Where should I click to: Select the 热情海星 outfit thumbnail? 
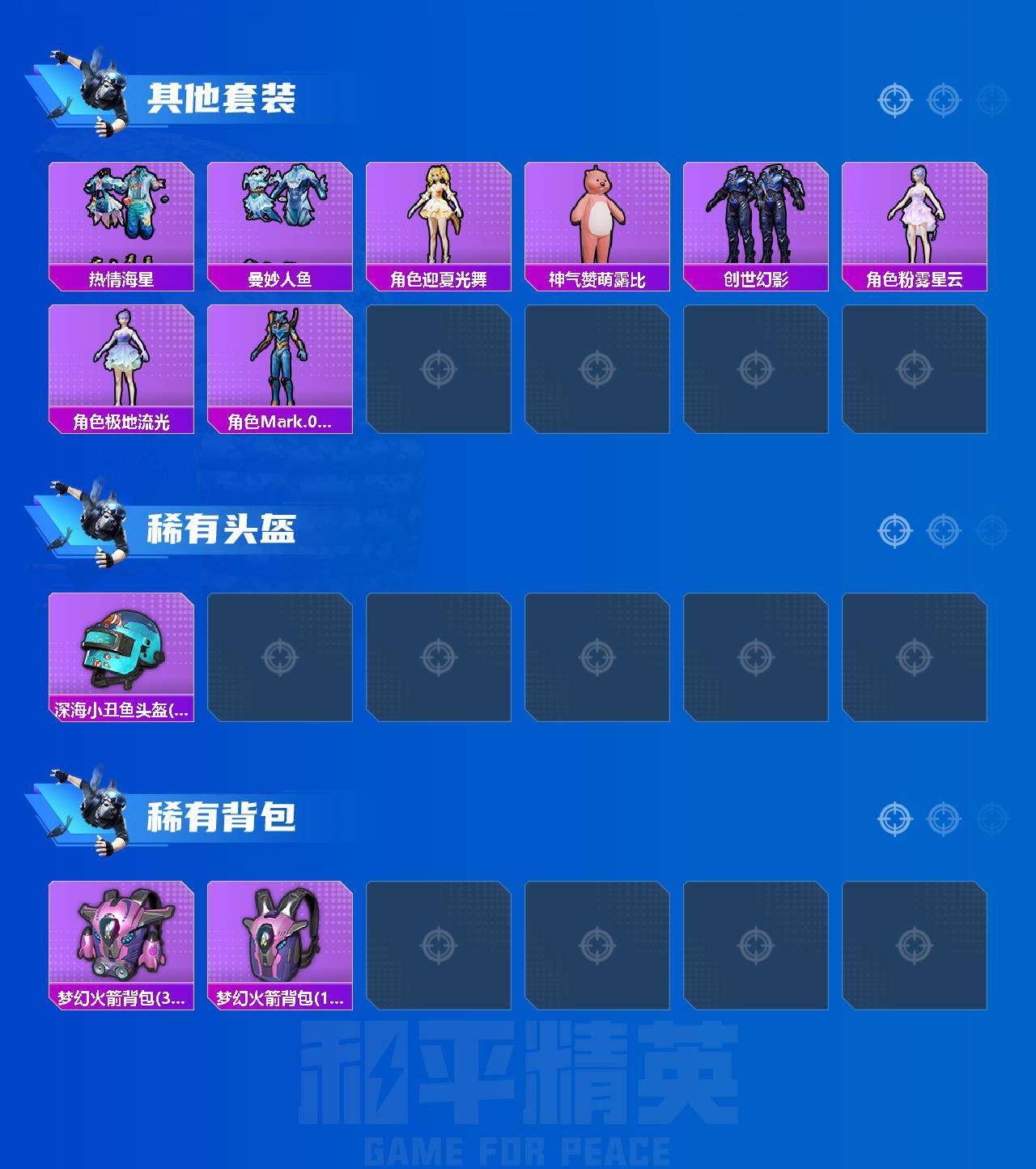120,219
